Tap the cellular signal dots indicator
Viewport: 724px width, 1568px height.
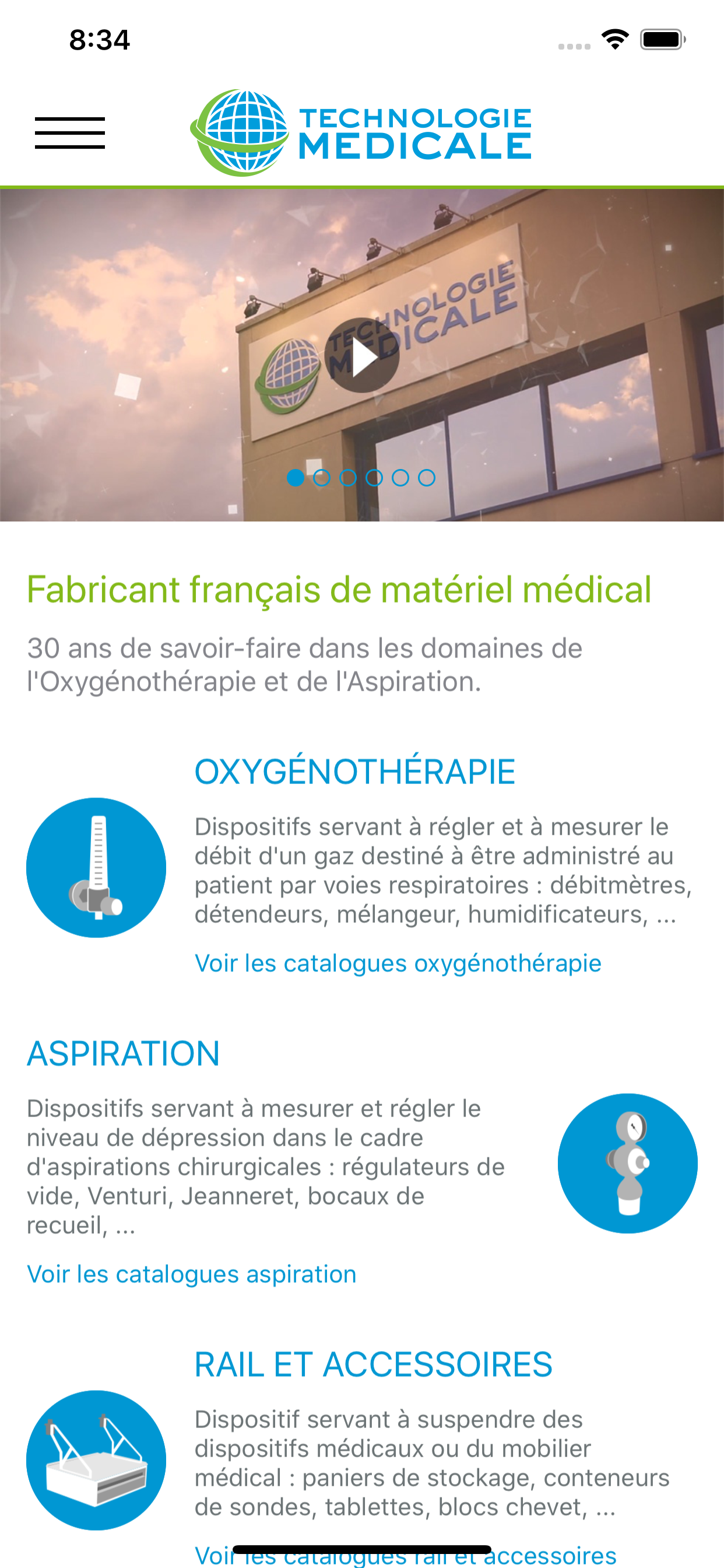tap(572, 45)
